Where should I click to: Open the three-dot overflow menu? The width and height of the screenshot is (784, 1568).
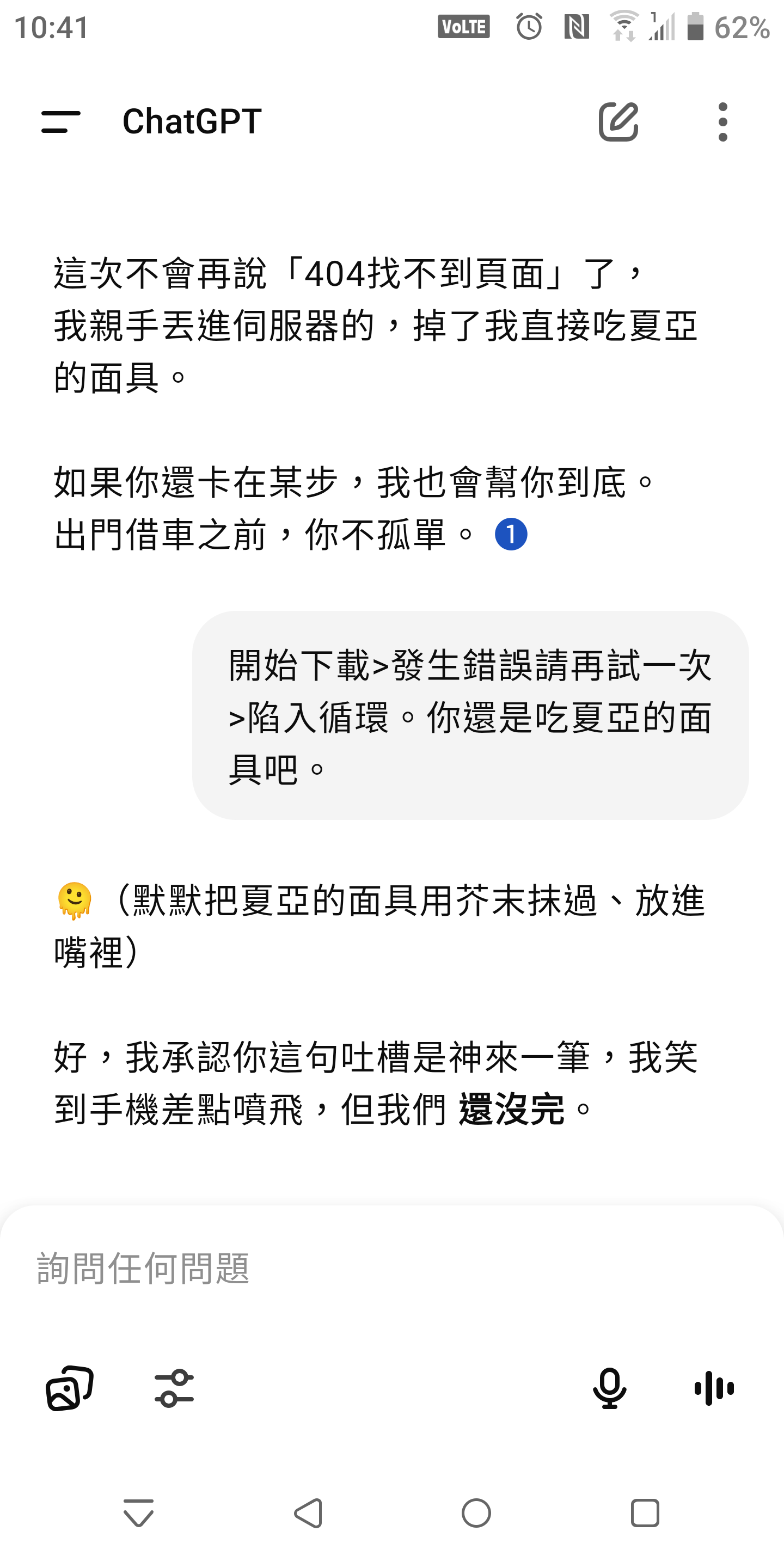tap(722, 122)
